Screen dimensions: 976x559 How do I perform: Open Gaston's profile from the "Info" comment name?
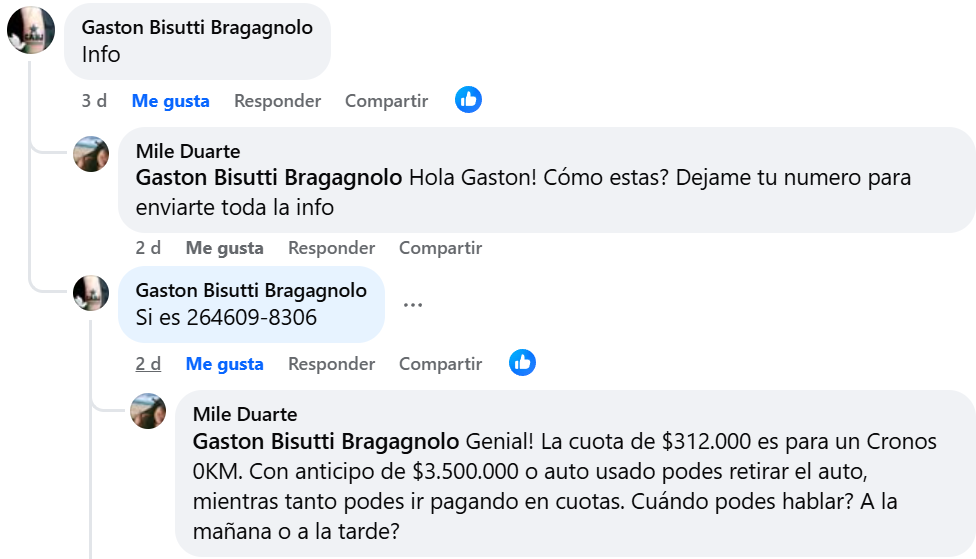point(197,27)
